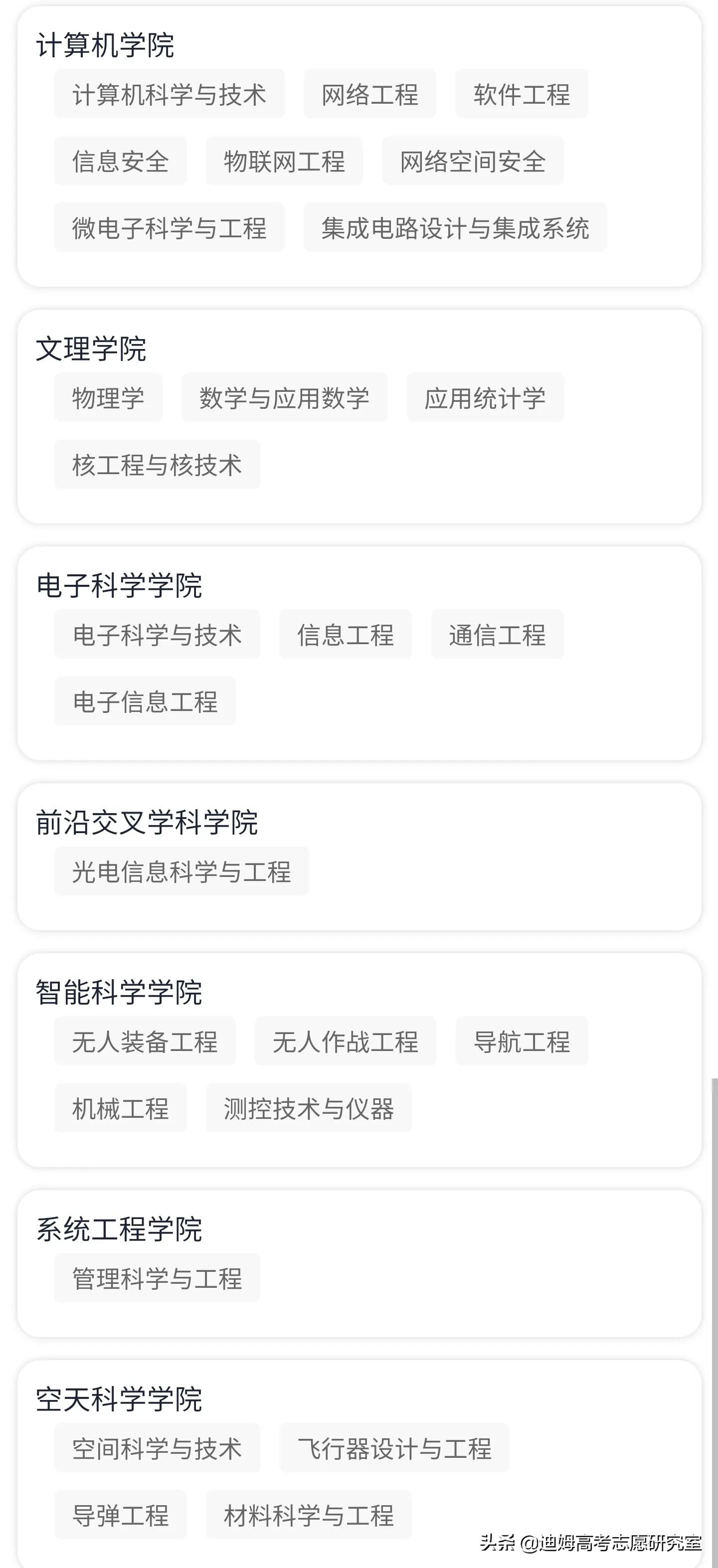This screenshot has width=718, height=1568.
Task: Select the 测控技术与仪器 chip
Action: point(309,1108)
